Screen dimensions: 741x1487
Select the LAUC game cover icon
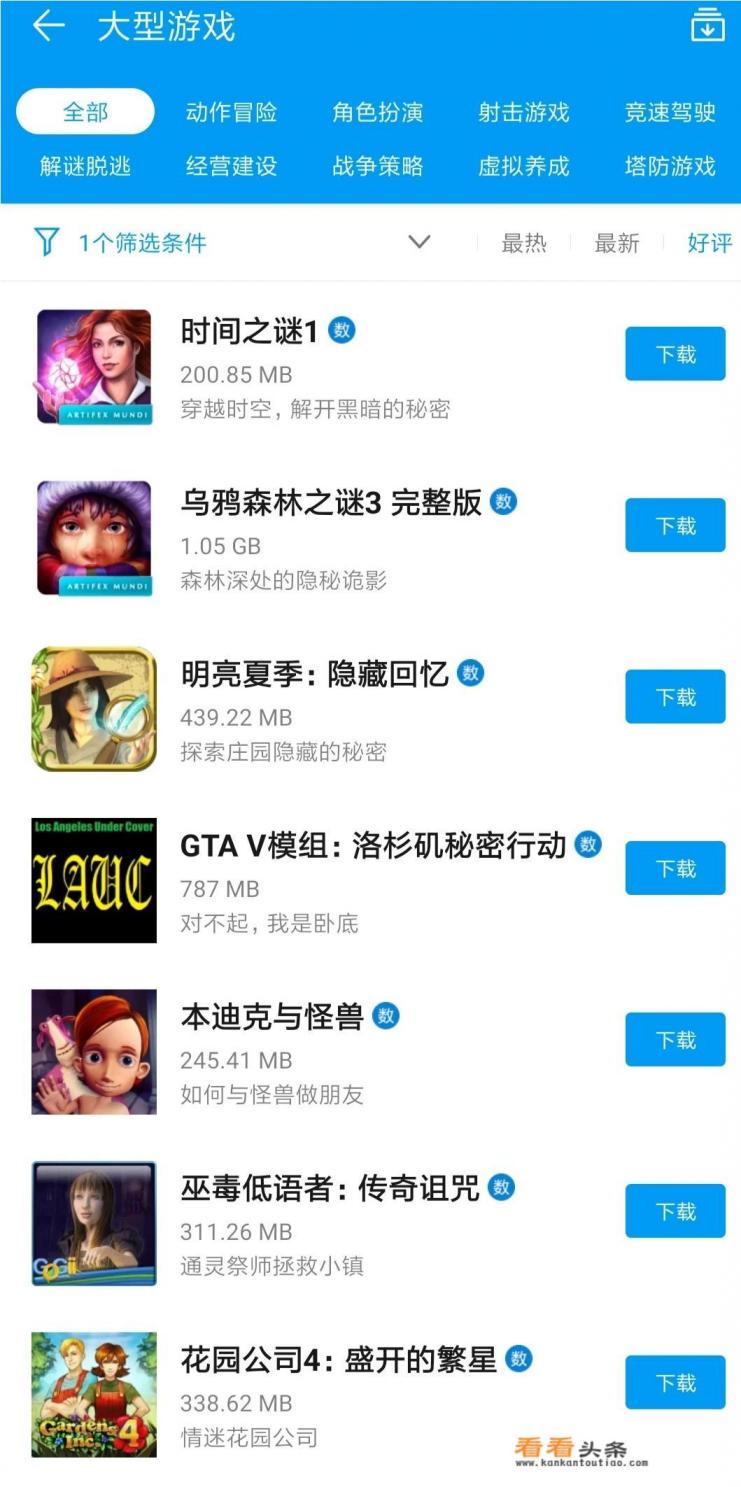pos(93,880)
